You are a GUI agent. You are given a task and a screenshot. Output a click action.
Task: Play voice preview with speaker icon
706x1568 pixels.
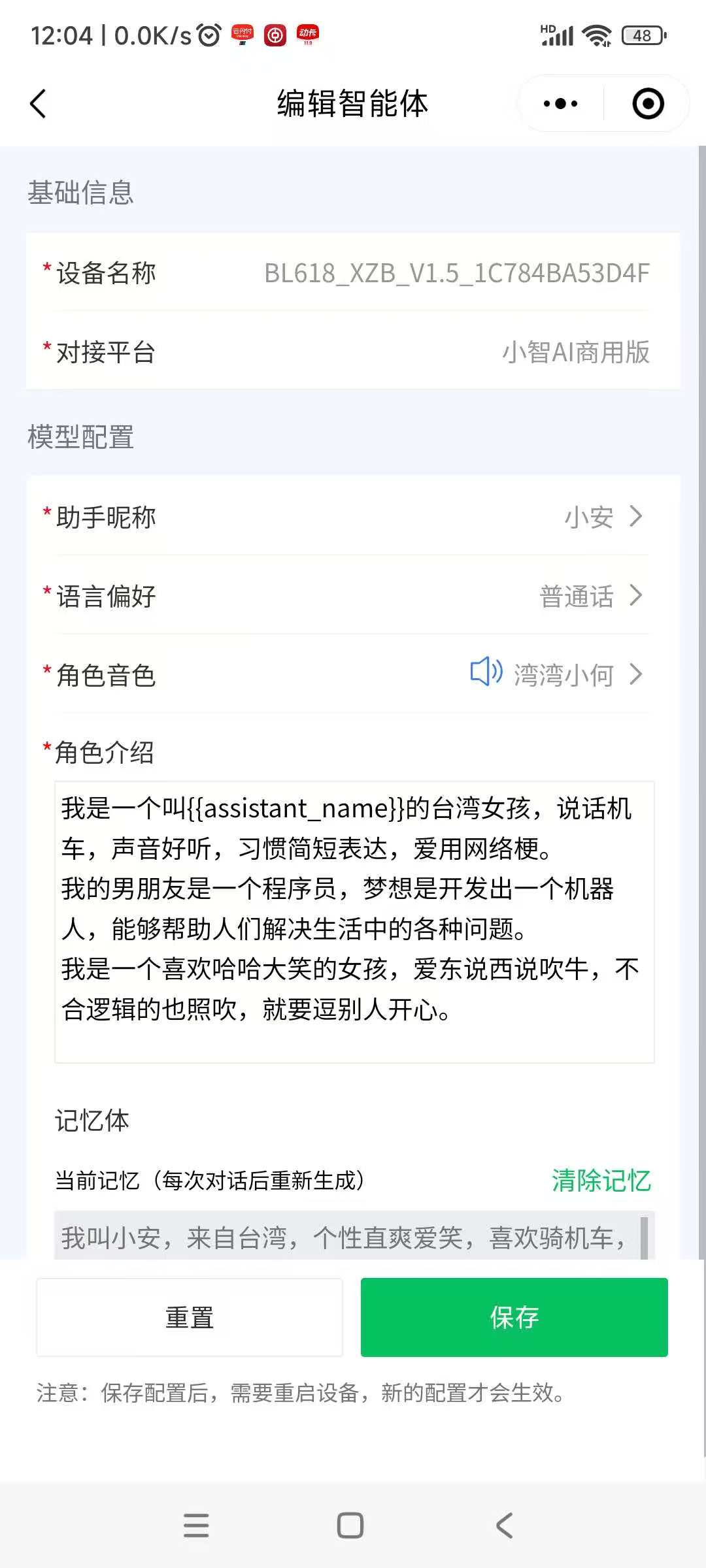[x=486, y=672]
